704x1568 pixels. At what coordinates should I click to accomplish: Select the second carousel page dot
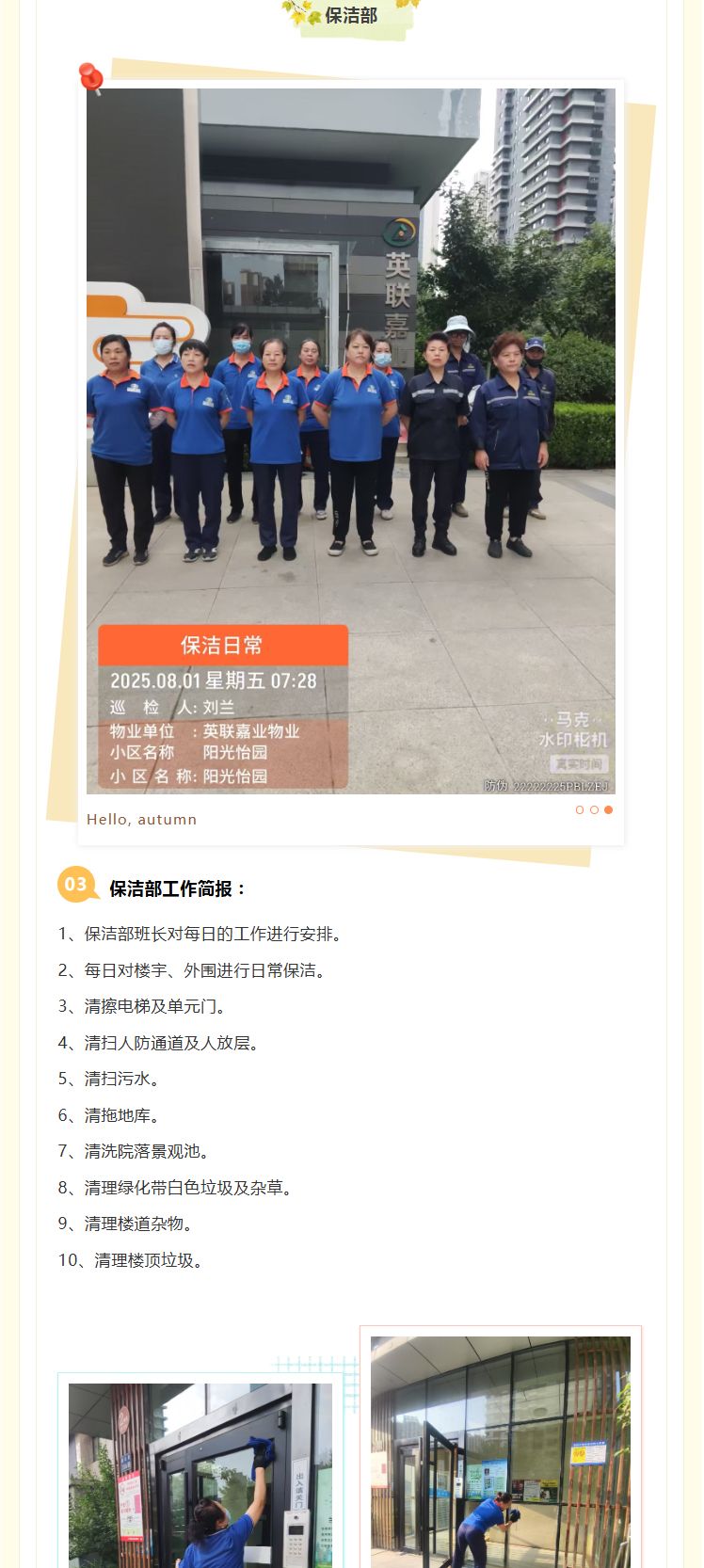(594, 809)
